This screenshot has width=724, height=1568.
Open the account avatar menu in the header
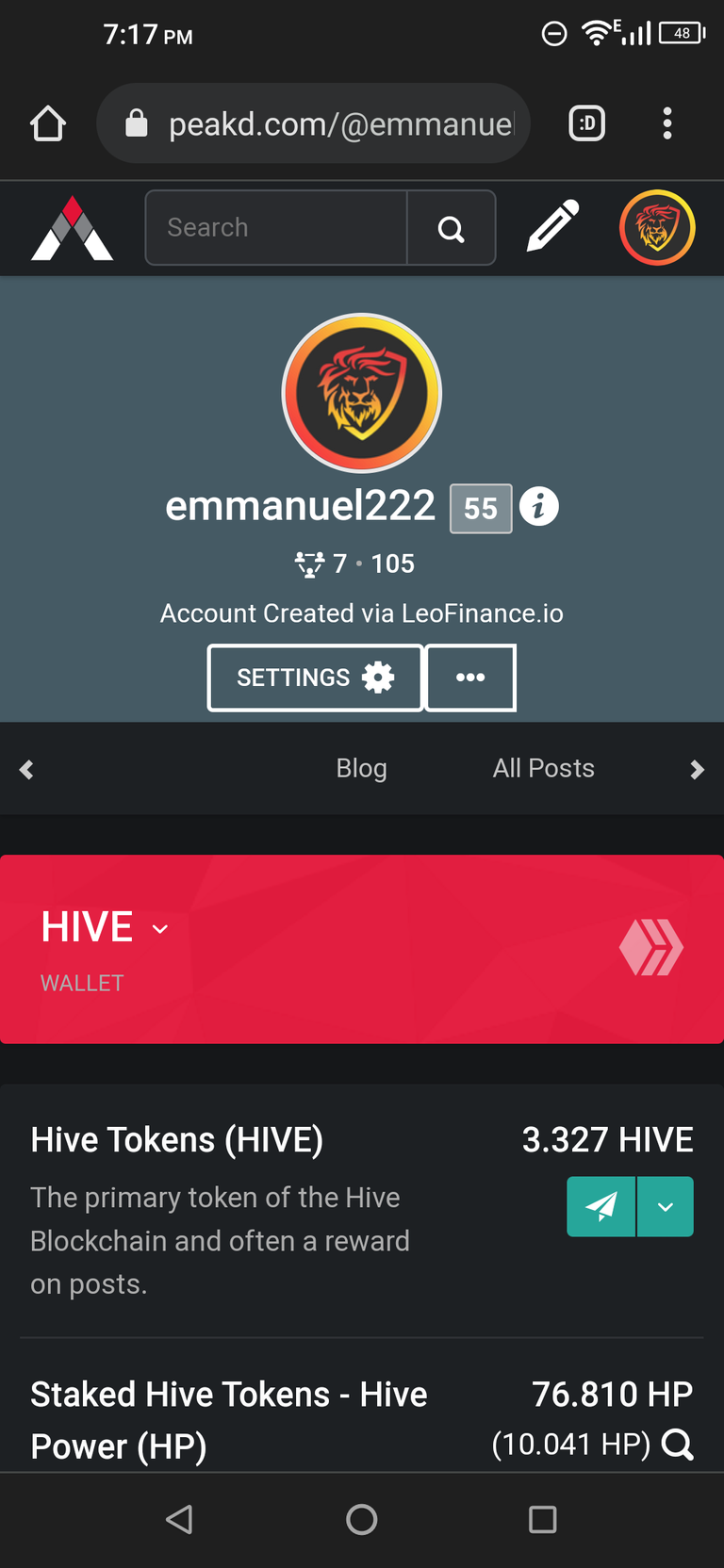[657, 227]
